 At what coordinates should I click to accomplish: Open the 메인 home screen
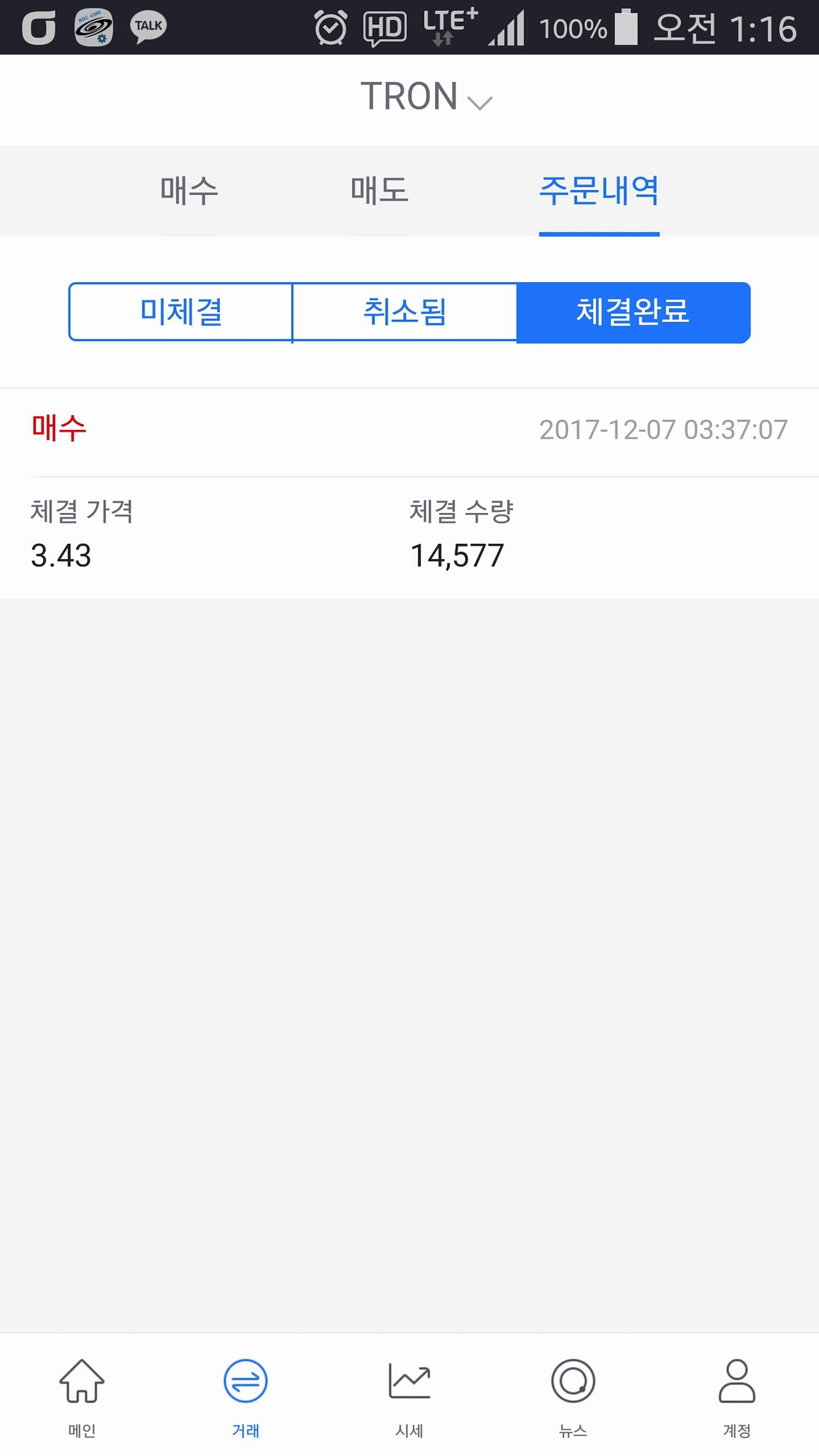tap(81, 1395)
